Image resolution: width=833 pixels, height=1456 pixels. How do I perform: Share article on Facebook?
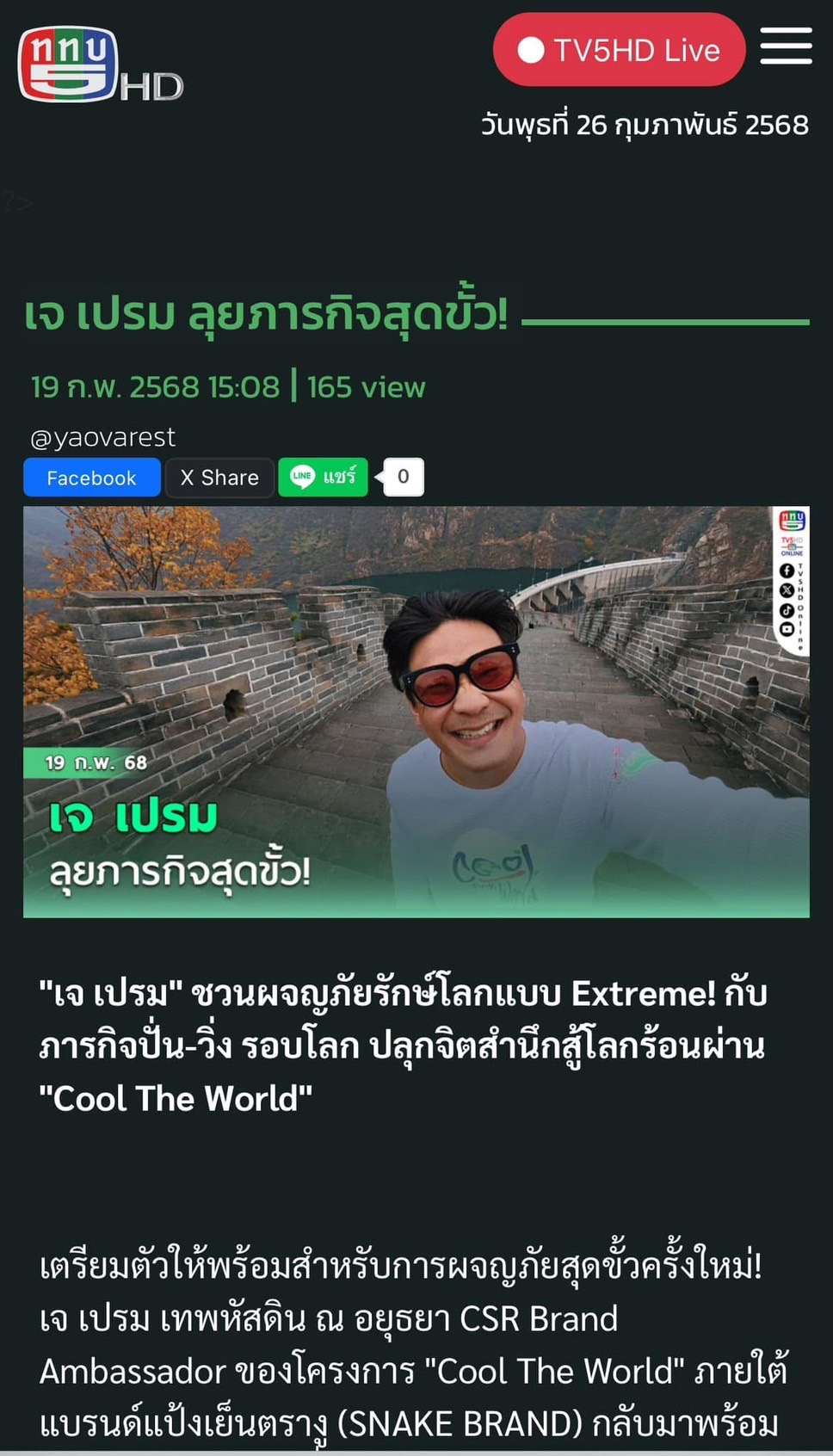pos(91,478)
